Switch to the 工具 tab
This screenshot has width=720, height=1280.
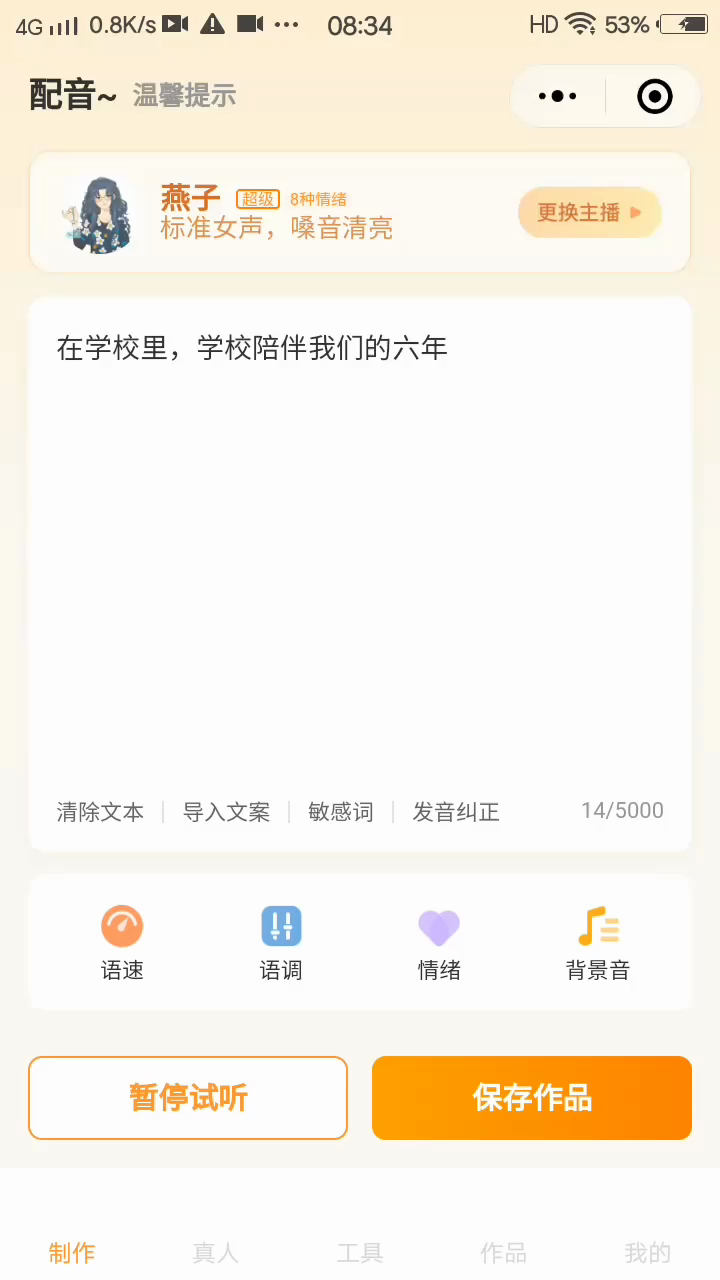coord(360,1252)
